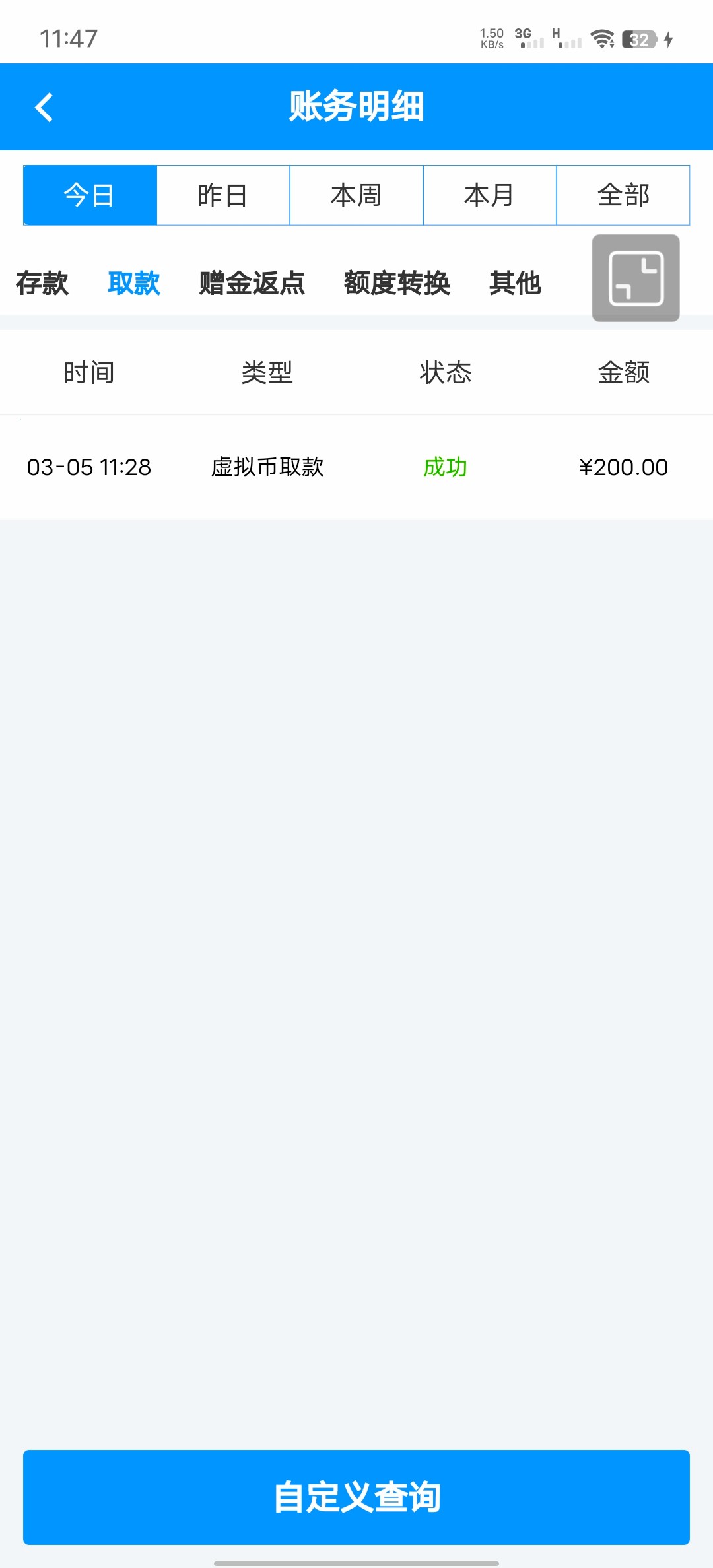The image size is (713, 1568).
Task: Tap the battery indicator in status bar
Action: point(638,40)
